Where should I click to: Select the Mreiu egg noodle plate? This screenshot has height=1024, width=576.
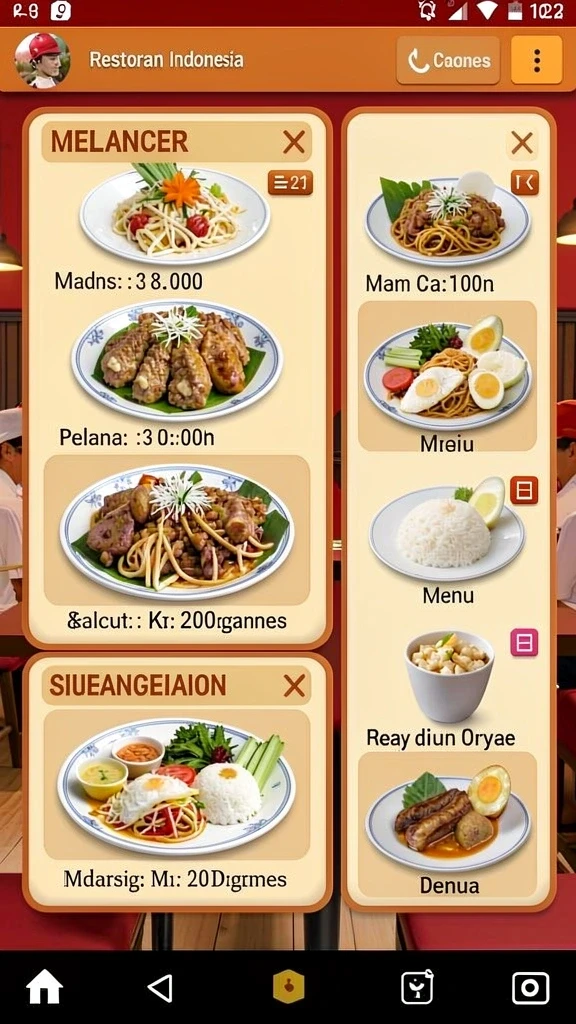coord(447,376)
